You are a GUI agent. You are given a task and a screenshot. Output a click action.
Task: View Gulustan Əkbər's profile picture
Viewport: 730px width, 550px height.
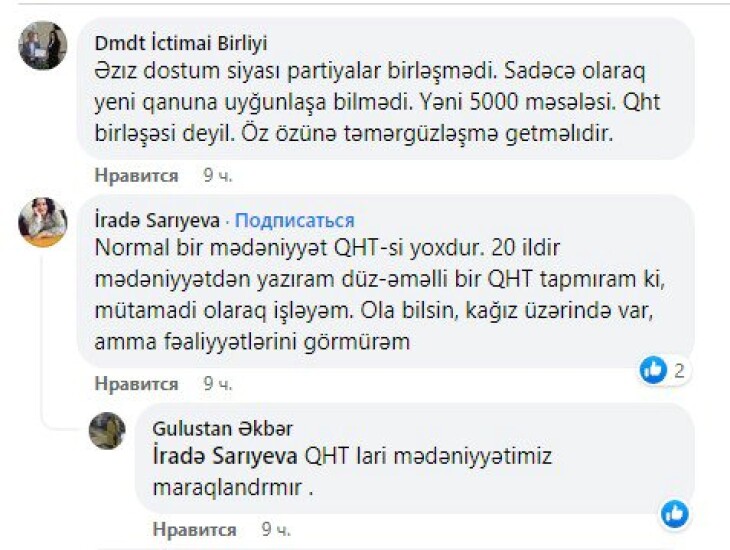point(107,431)
